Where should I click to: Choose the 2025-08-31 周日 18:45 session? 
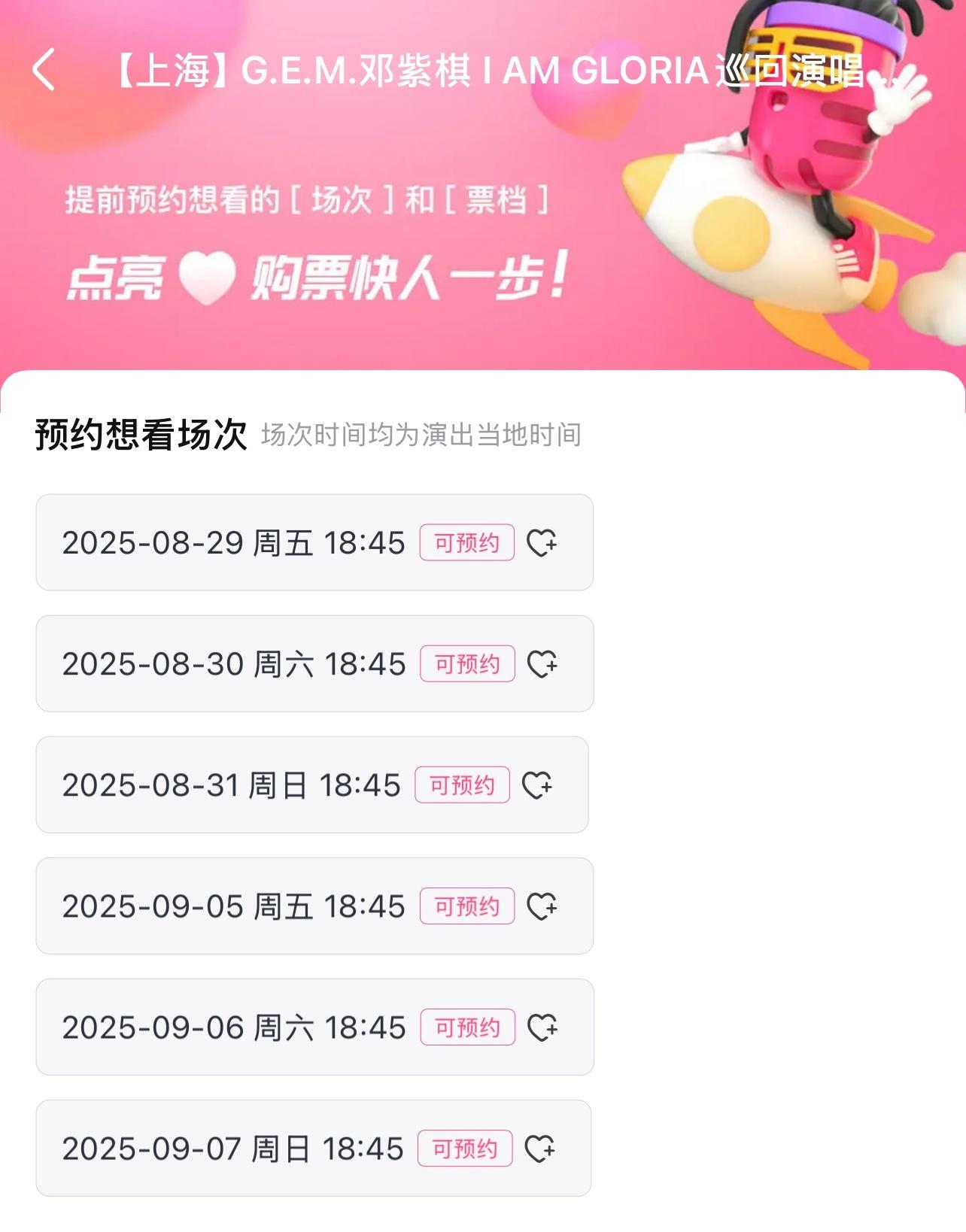point(311,784)
